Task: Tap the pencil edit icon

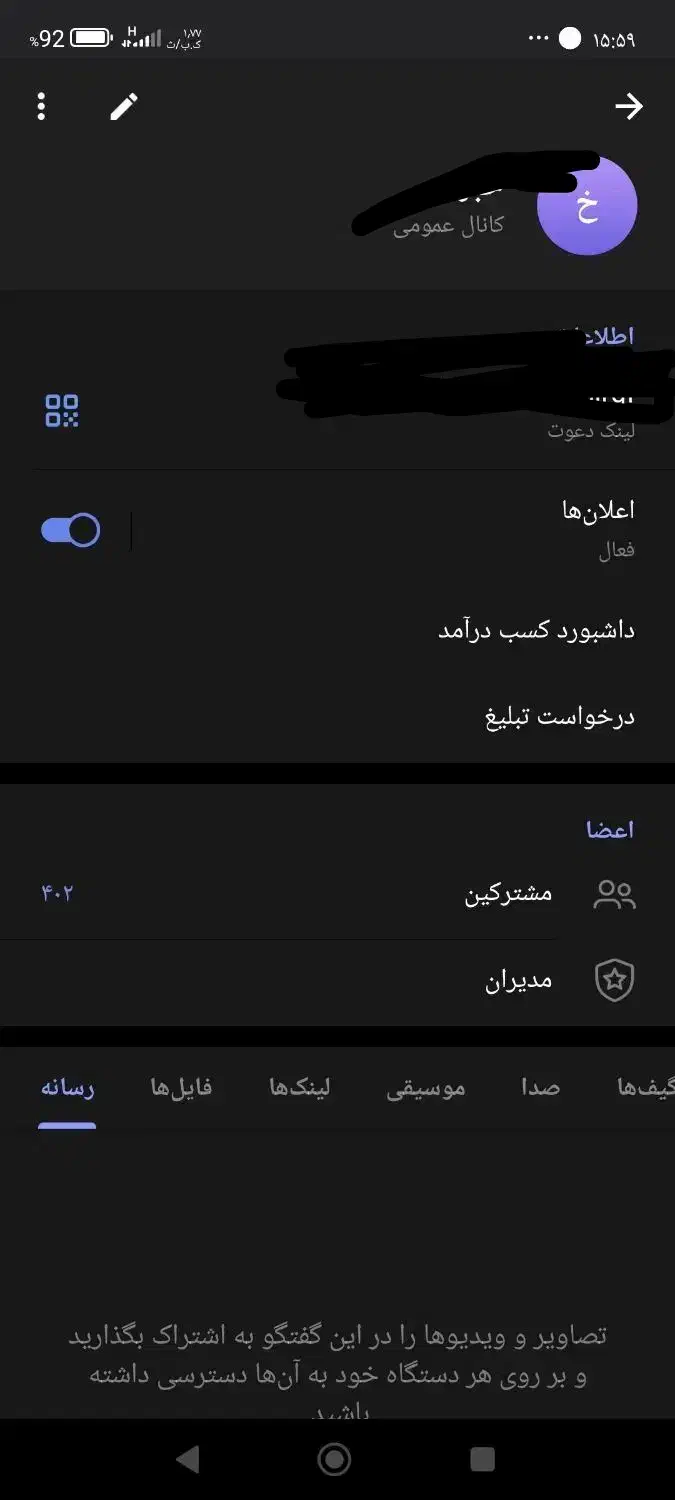Action: [124, 107]
